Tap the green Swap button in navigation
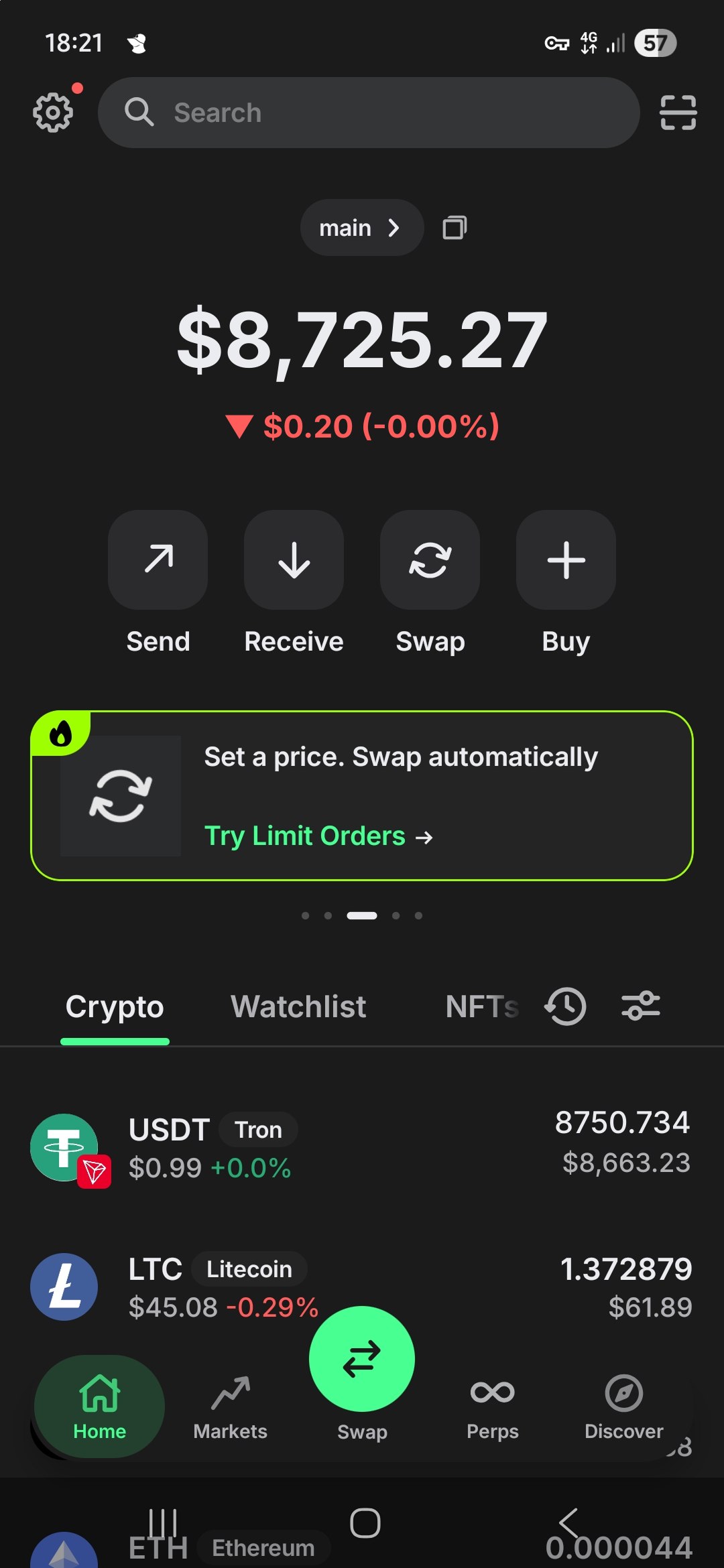Image resolution: width=724 pixels, height=1568 pixels. tap(362, 1359)
